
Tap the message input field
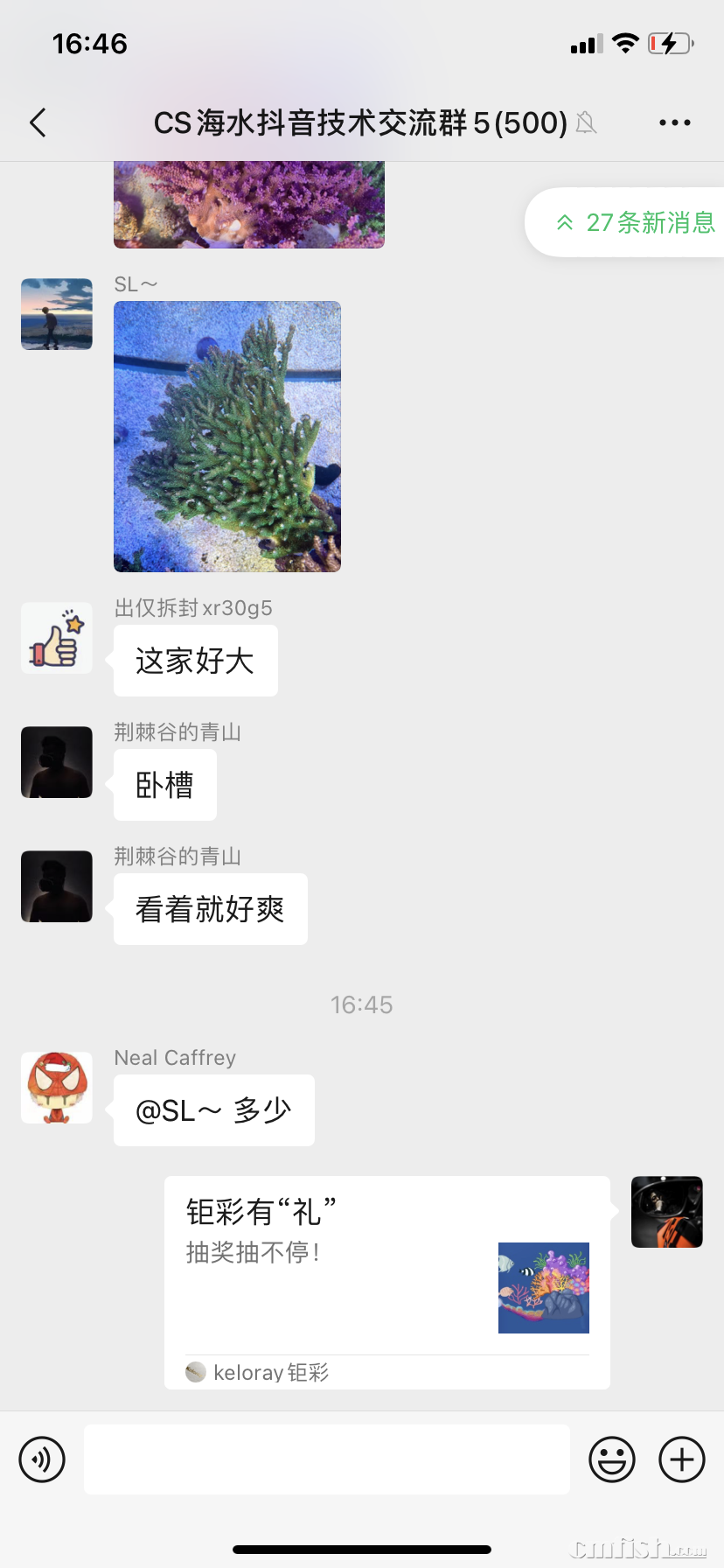tap(325, 1459)
